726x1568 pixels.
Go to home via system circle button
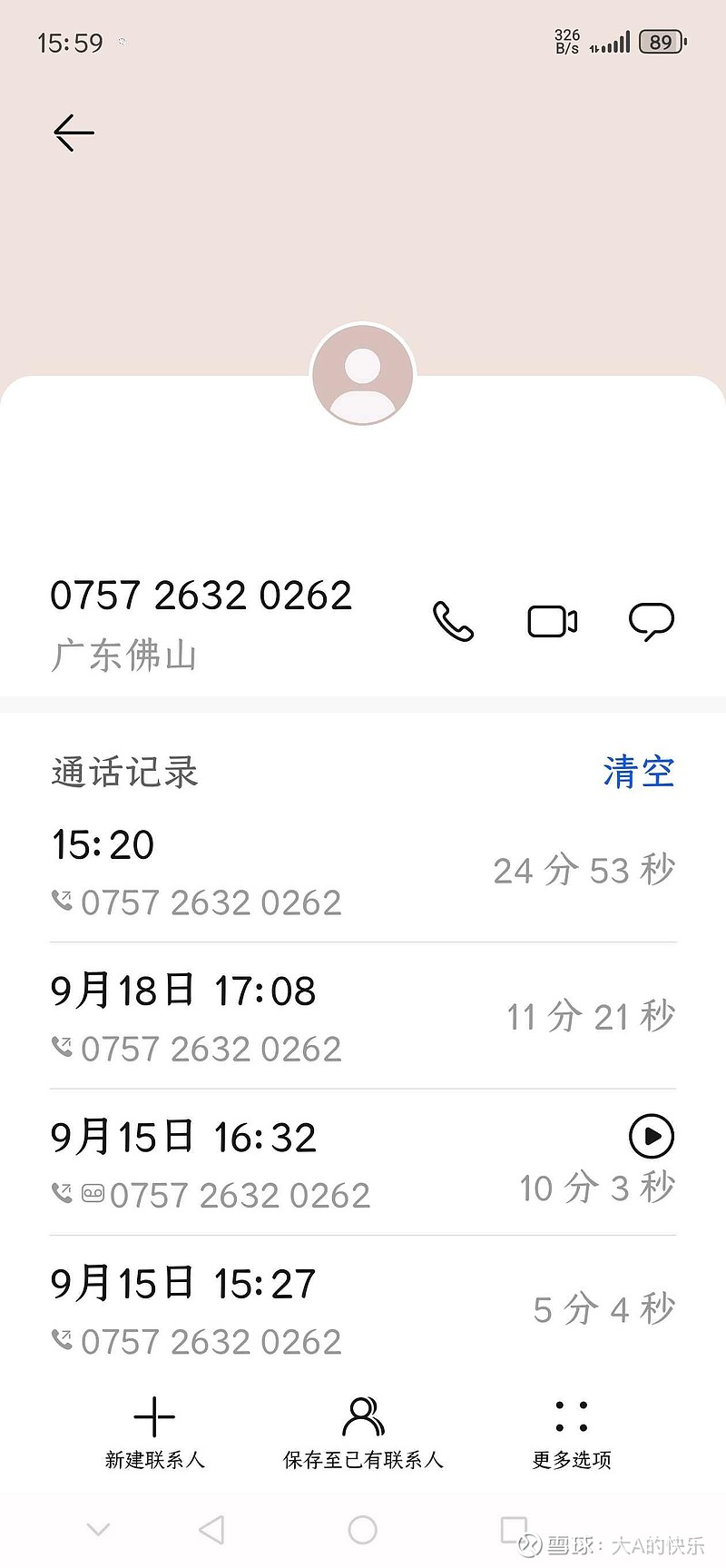[x=362, y=1530]
